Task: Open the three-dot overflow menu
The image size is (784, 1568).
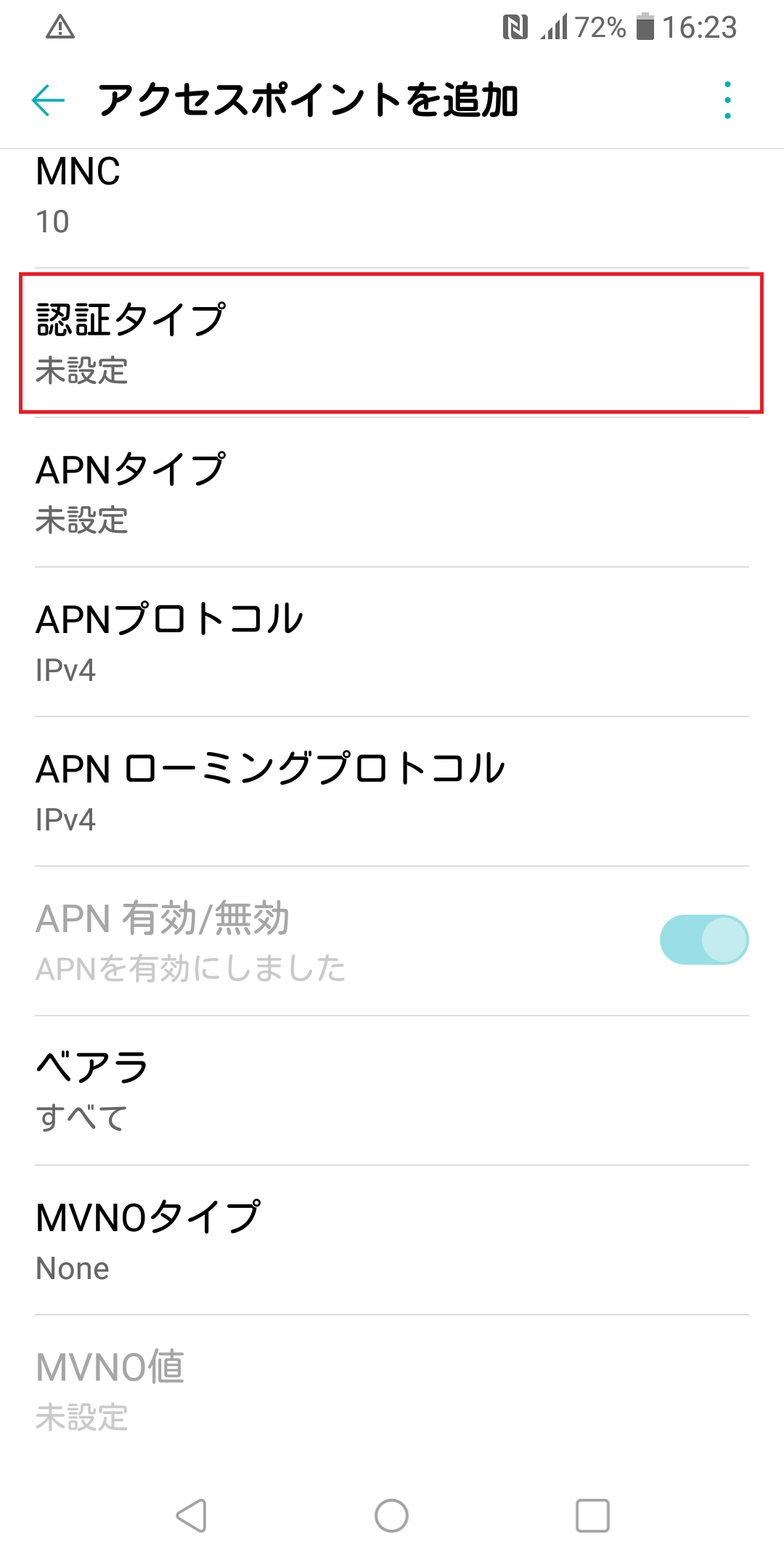Action: [727, 101]
